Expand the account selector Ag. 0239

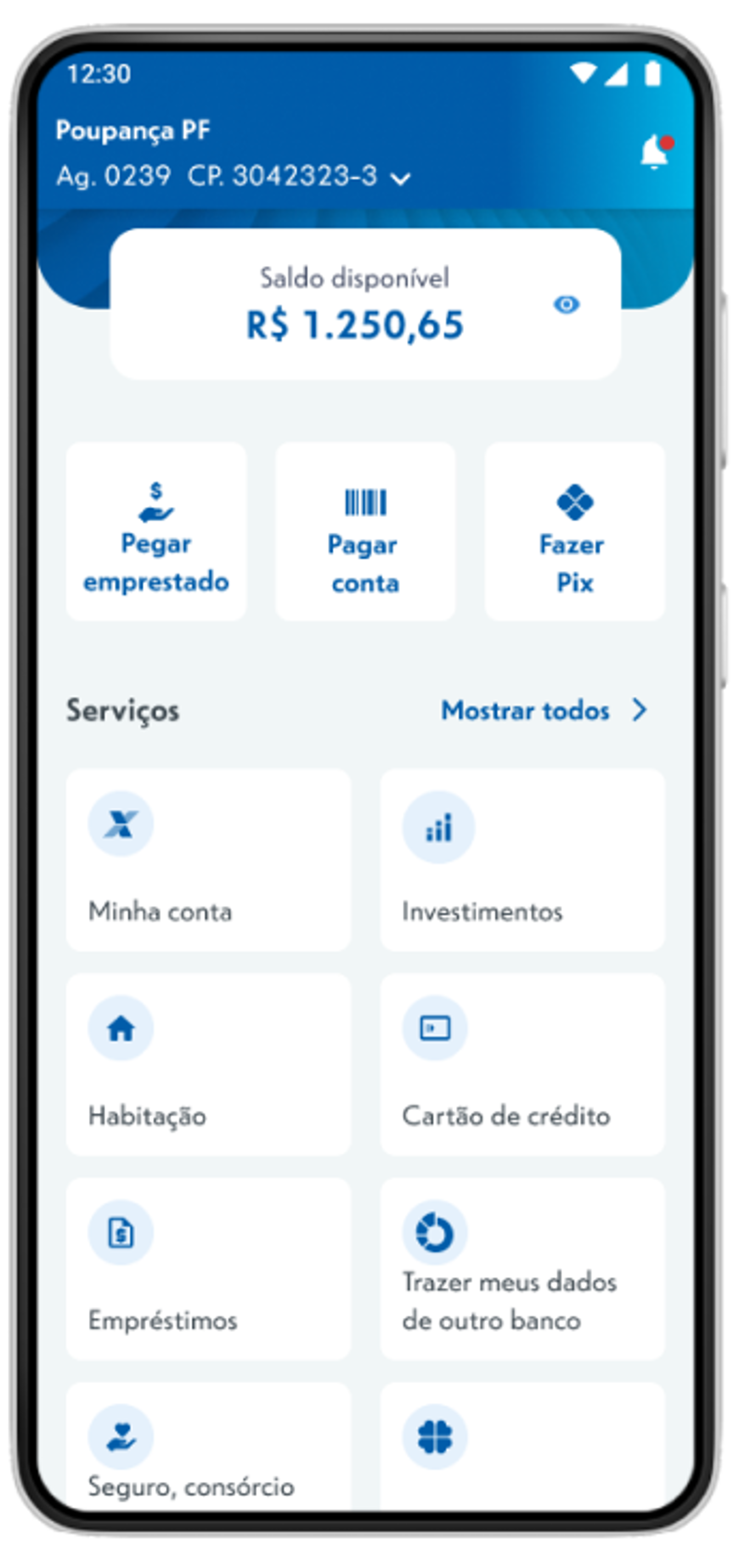pos(234,177)
